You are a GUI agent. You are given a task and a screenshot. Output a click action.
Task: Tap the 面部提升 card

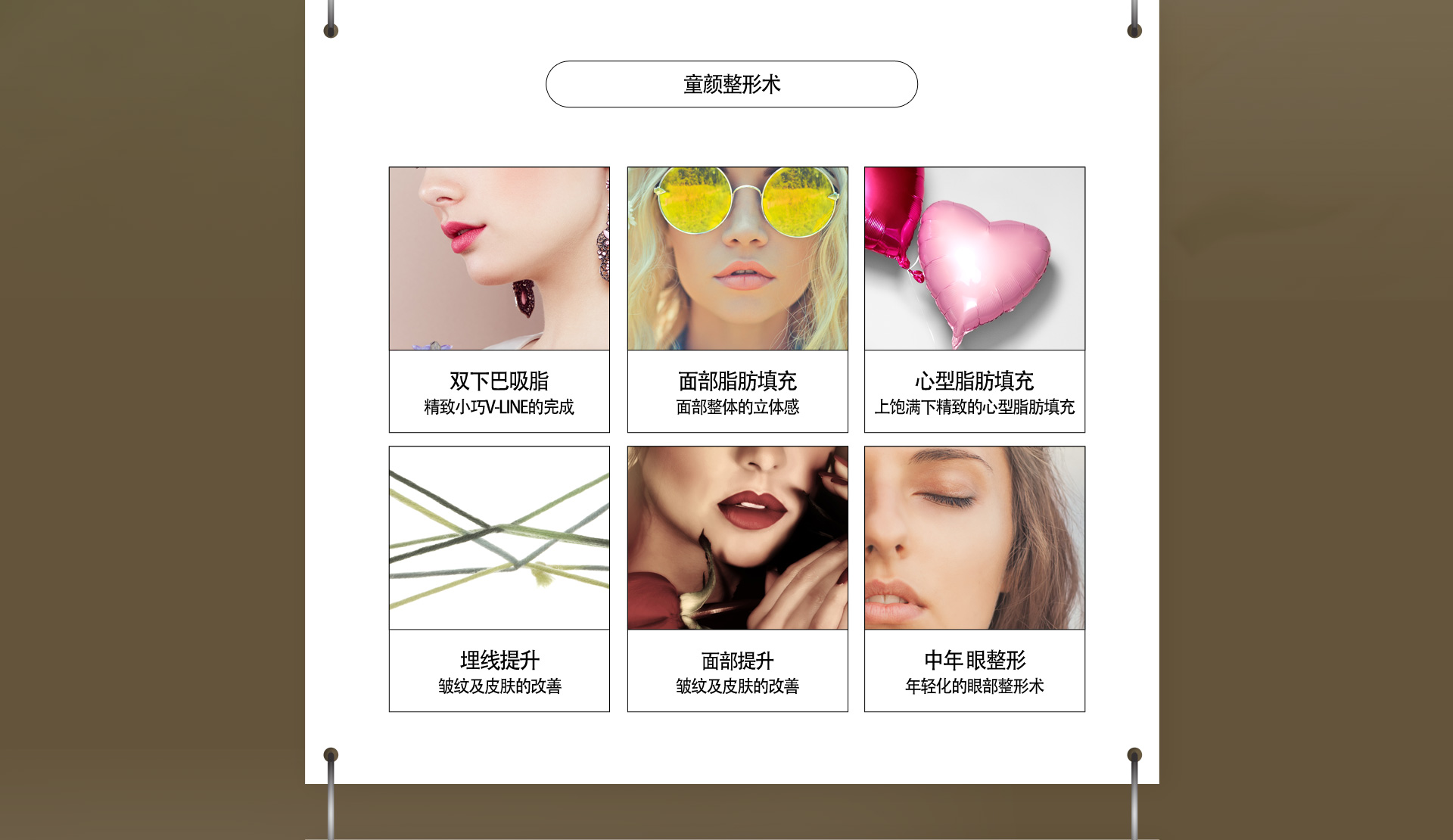pos(737,579)
